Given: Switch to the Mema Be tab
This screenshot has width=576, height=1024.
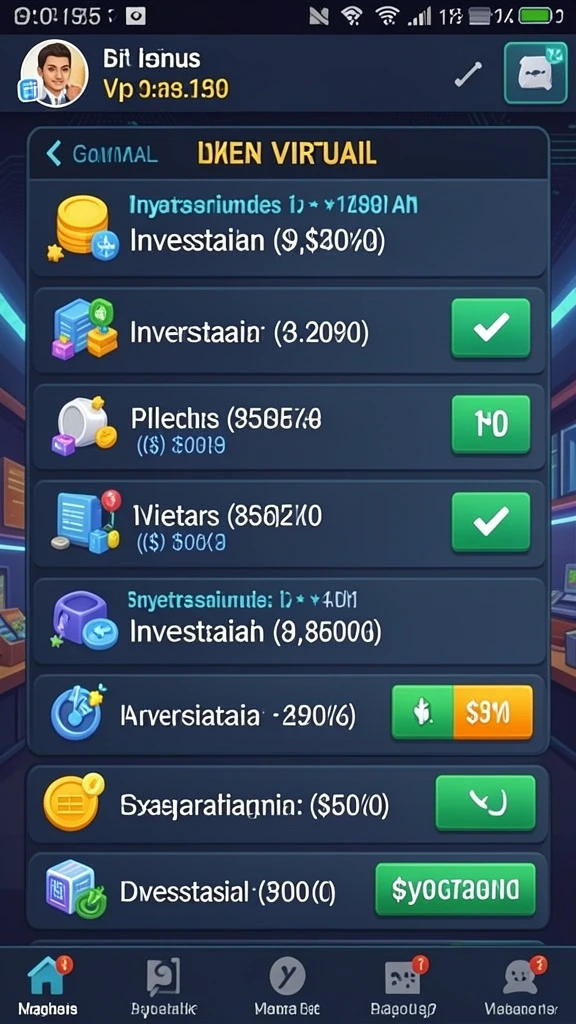Looking at the screenshot, I should tap(287, 984).
